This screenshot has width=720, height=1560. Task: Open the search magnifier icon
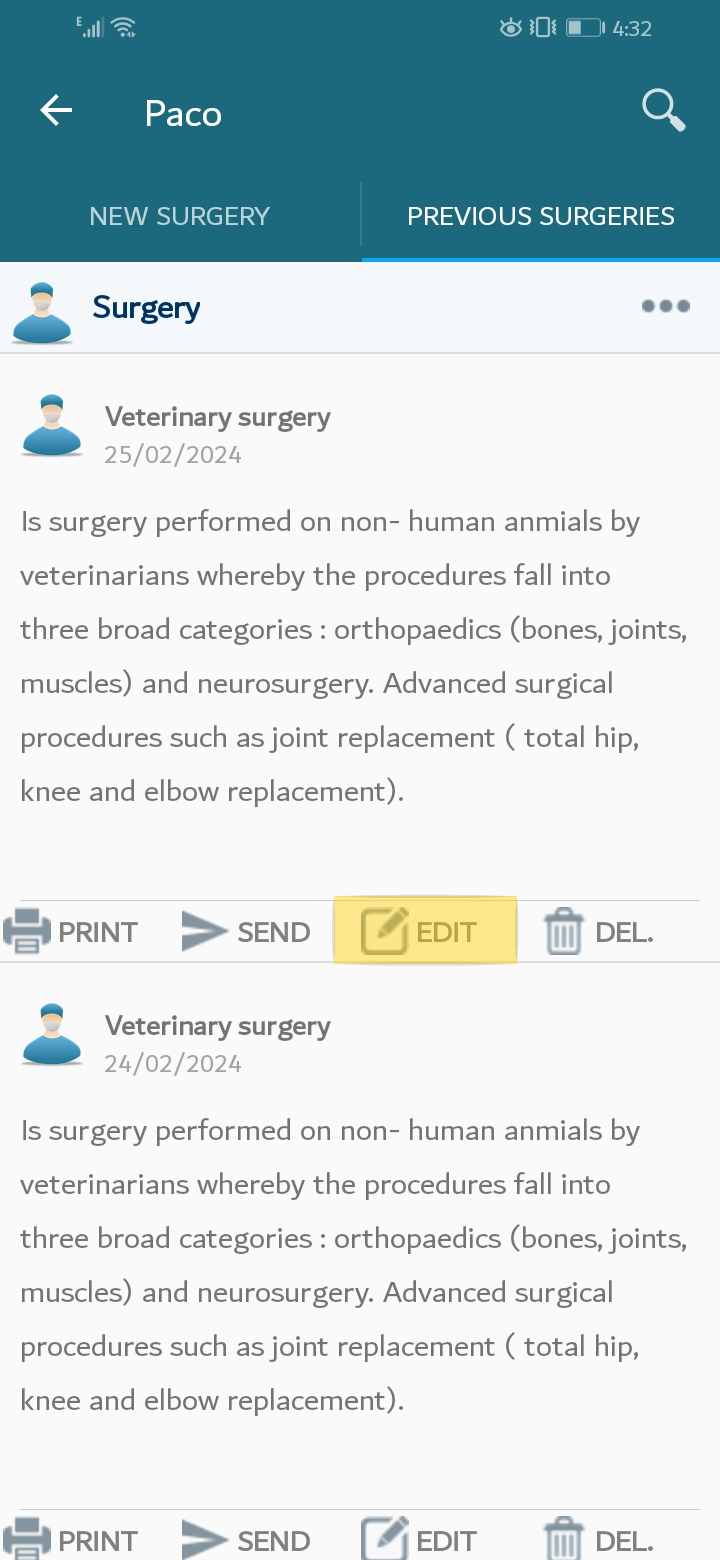(664, 110)
